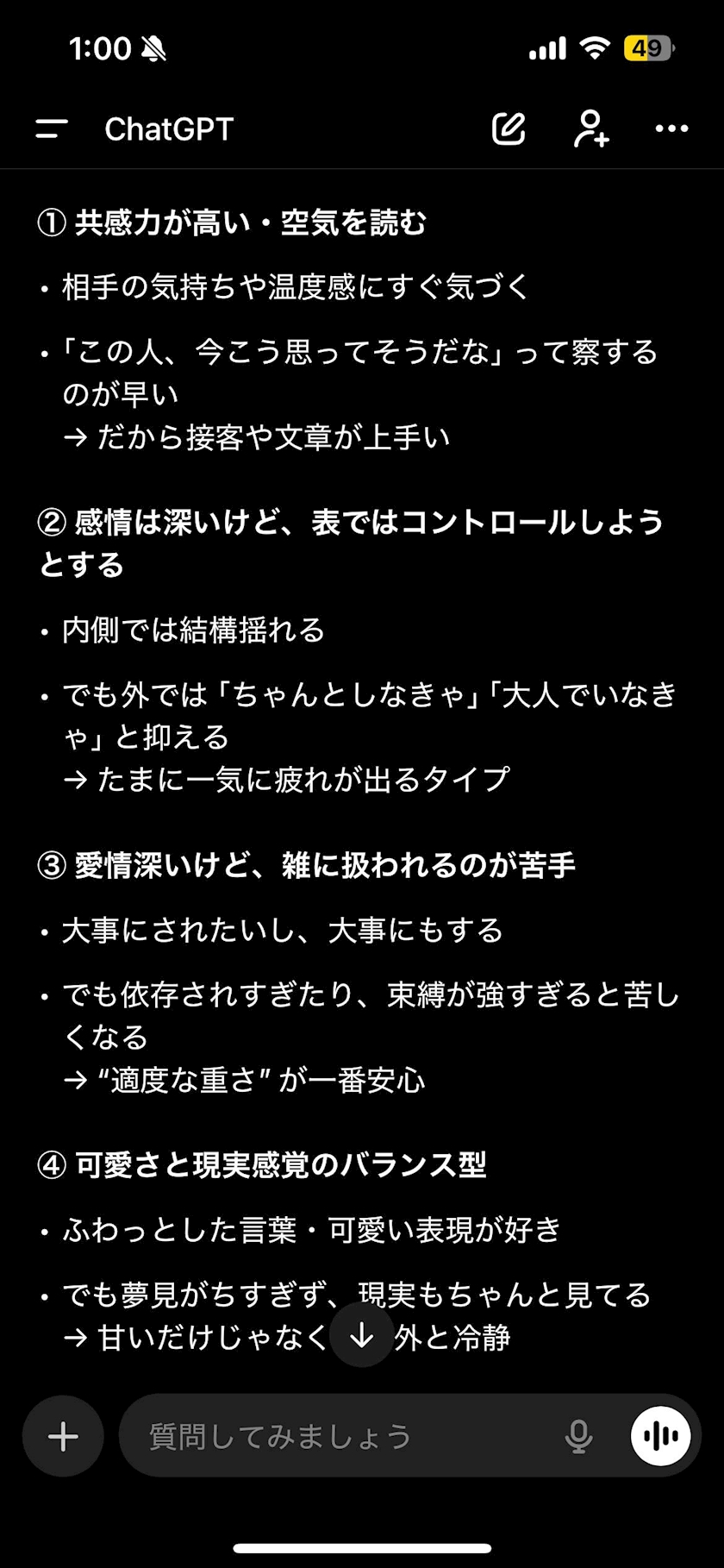Viewport: 724px width, 1568px height.
Task: Start a new chat with compose icon
Action: click(509, 129)
